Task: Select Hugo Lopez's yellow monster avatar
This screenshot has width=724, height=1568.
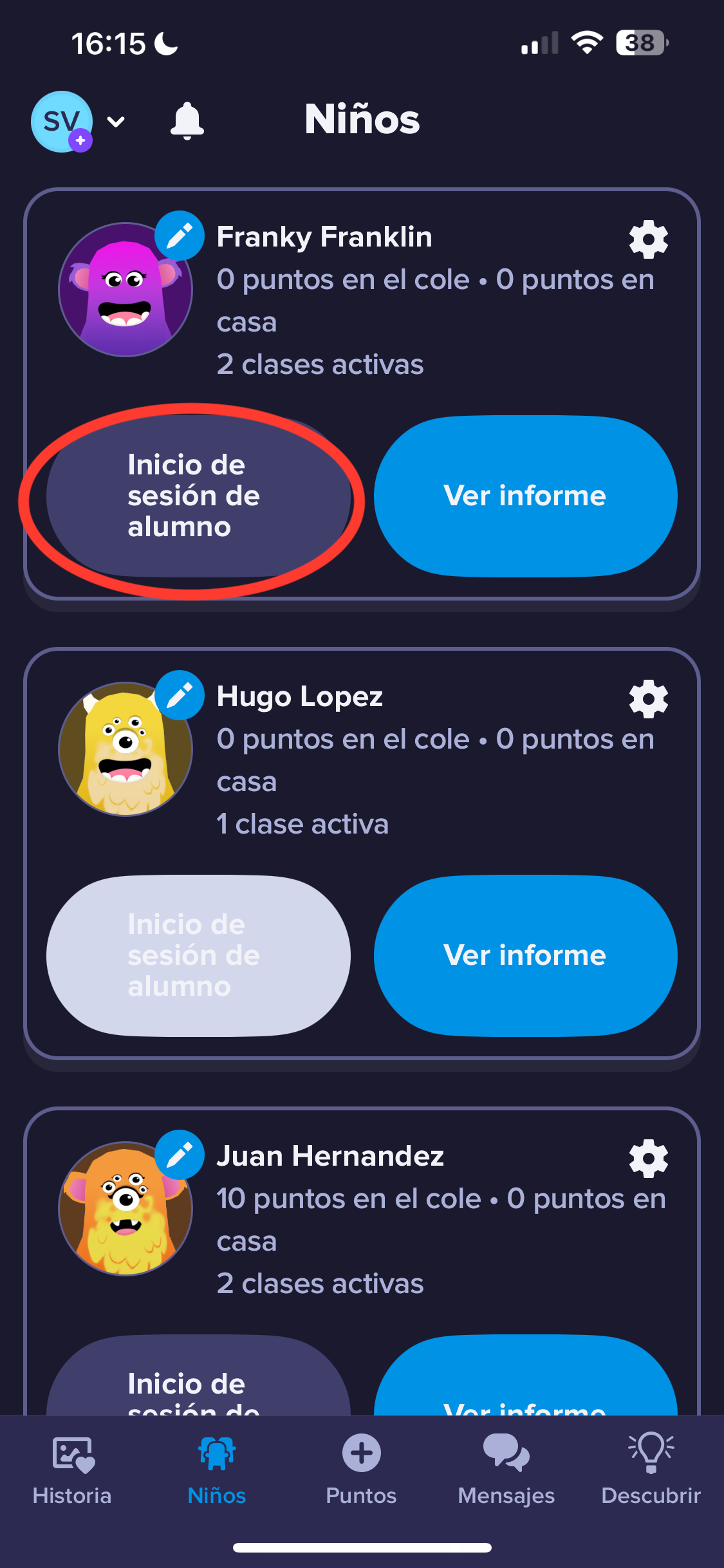Action: pos(126,749)
